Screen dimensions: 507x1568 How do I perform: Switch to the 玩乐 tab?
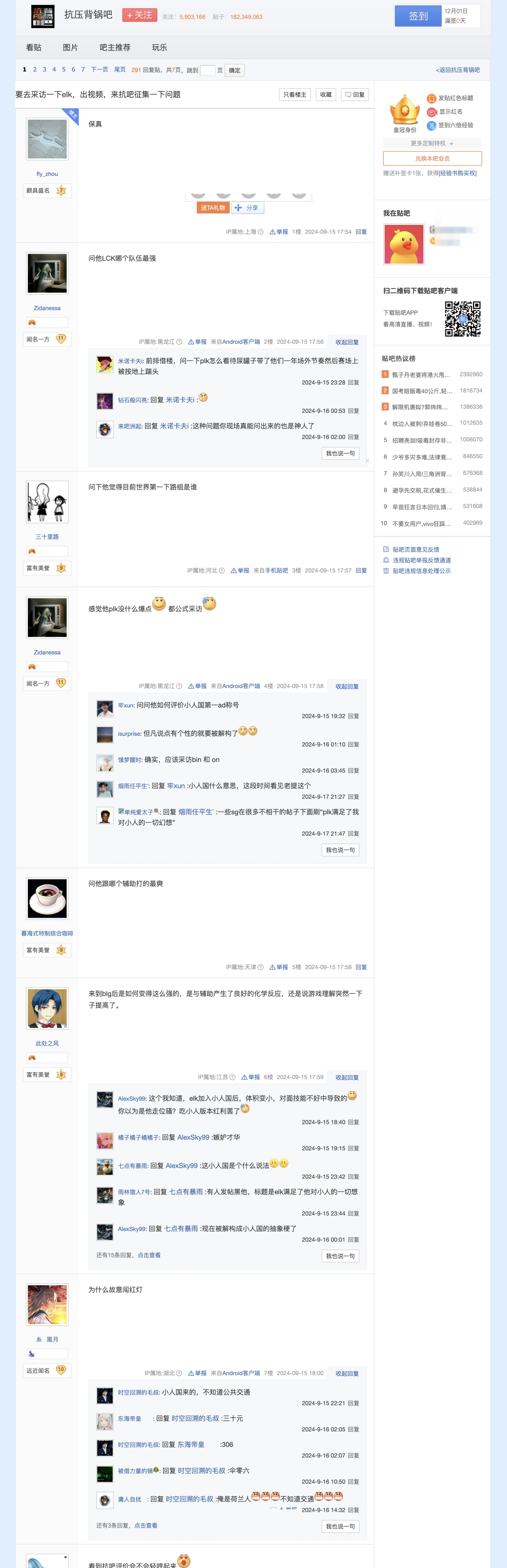[160, 47]
